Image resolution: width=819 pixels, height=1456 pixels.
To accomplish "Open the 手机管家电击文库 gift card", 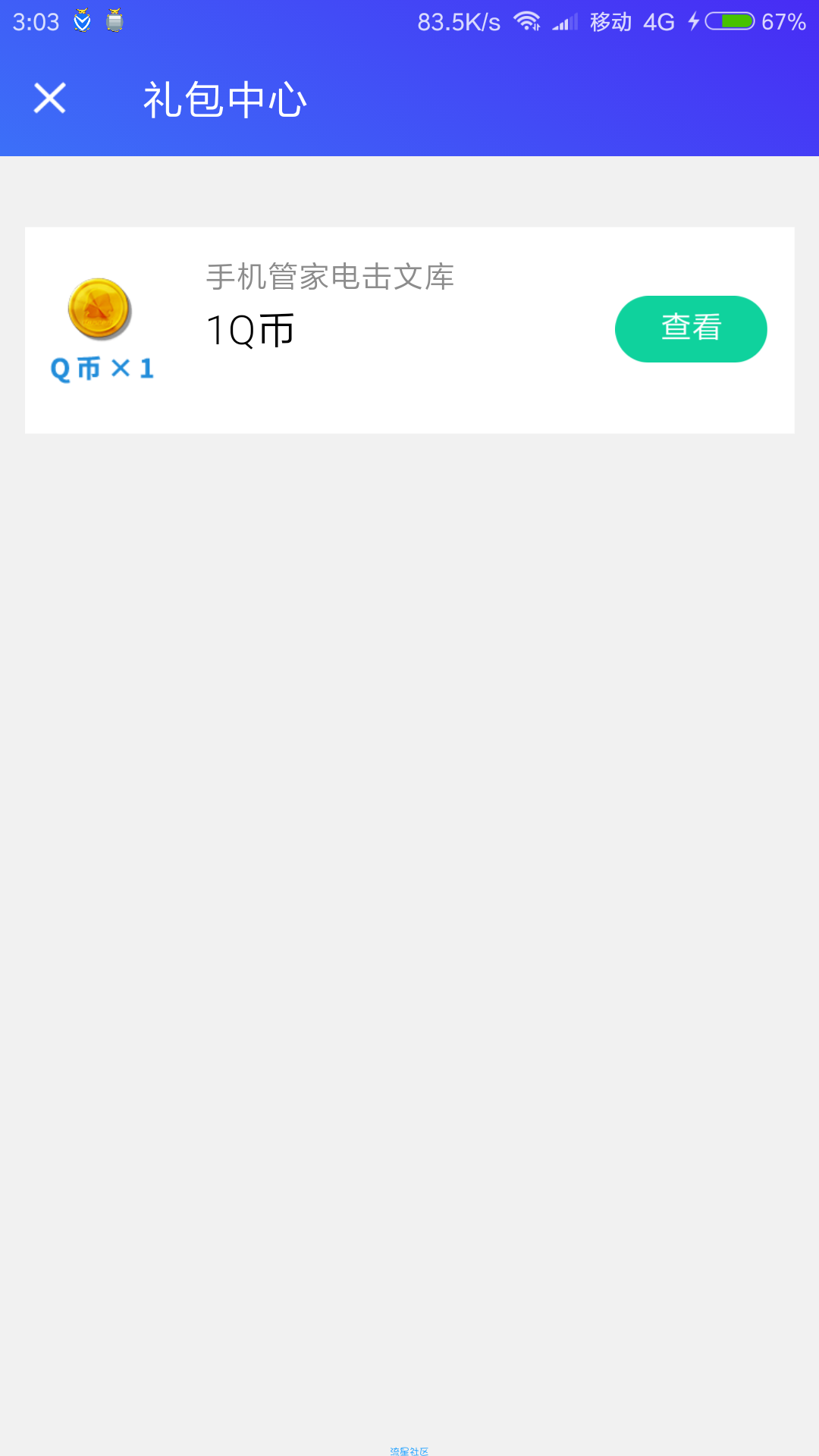I will click(x=409, y=330).
